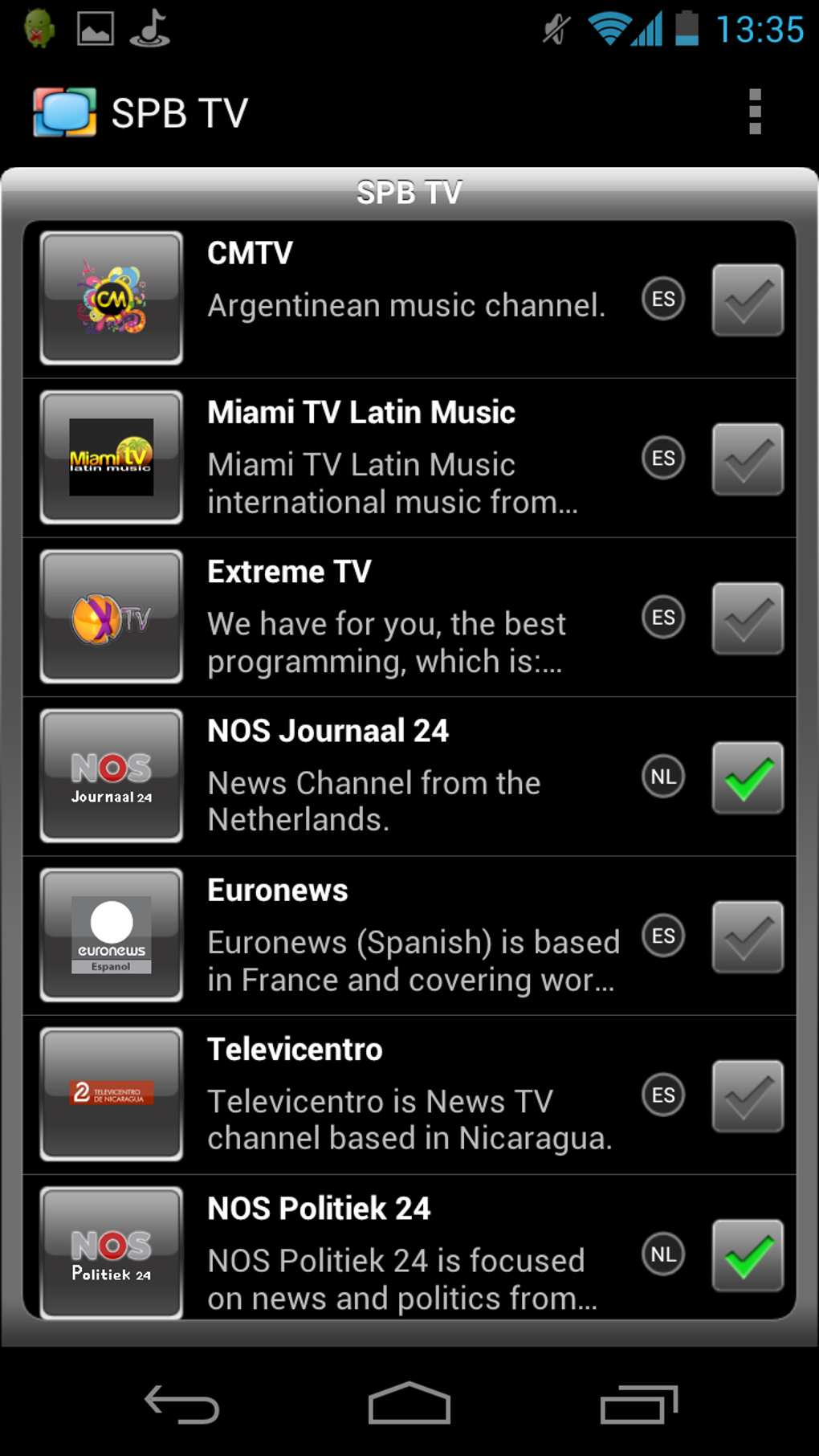This screenshot has width=819, height=1456.
Task: View the Televicentro channel
Action: [401, 1094]
